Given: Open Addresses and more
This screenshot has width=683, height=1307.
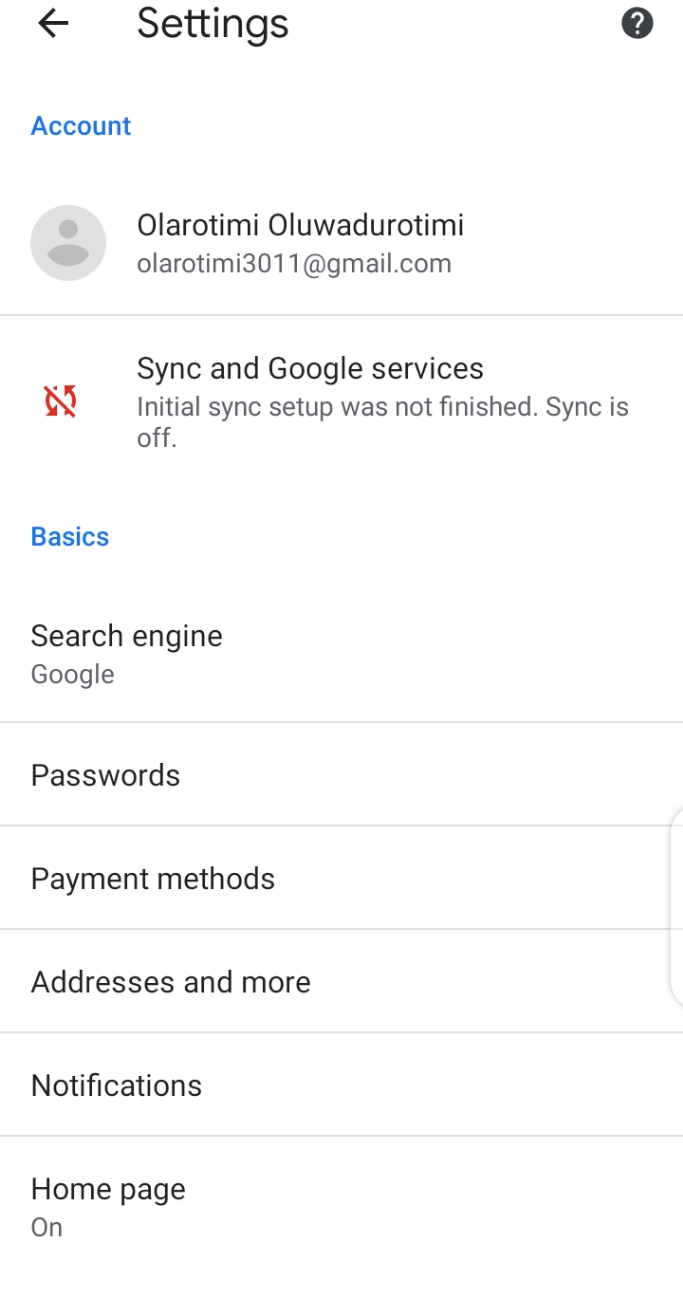Looking at the screenshot, I should tap(341, 981).
